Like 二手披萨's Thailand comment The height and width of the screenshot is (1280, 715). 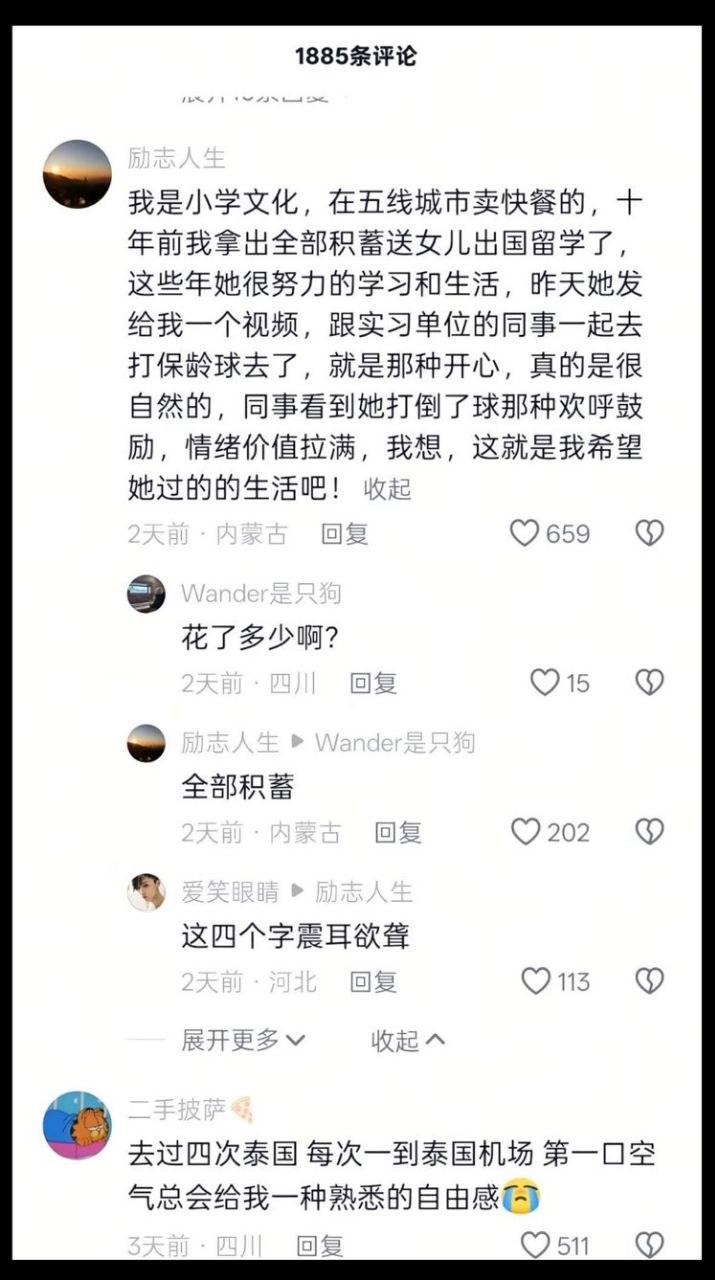tap(536, 1245)
